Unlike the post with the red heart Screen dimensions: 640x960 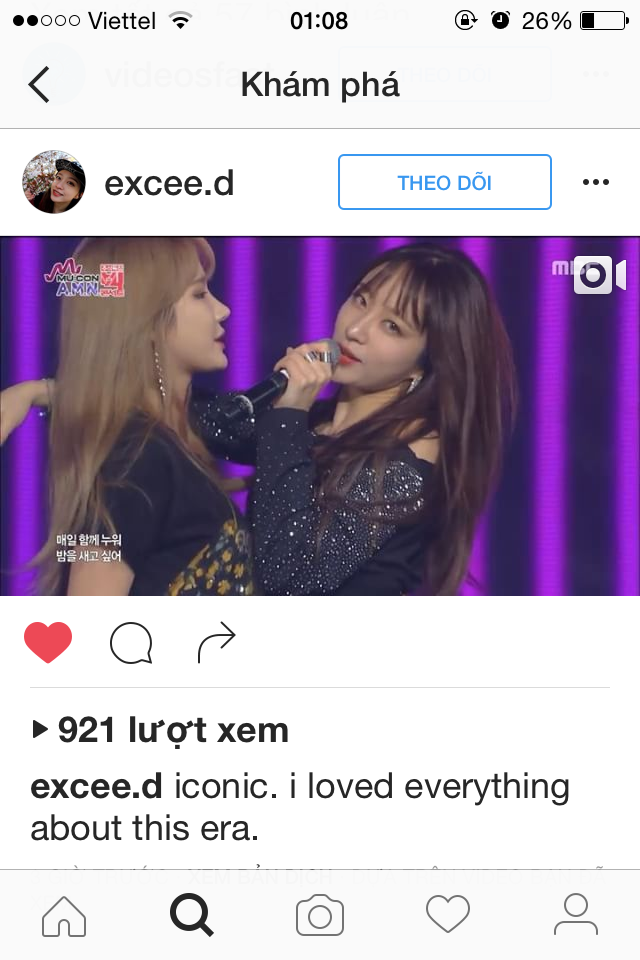coord(48,643)
